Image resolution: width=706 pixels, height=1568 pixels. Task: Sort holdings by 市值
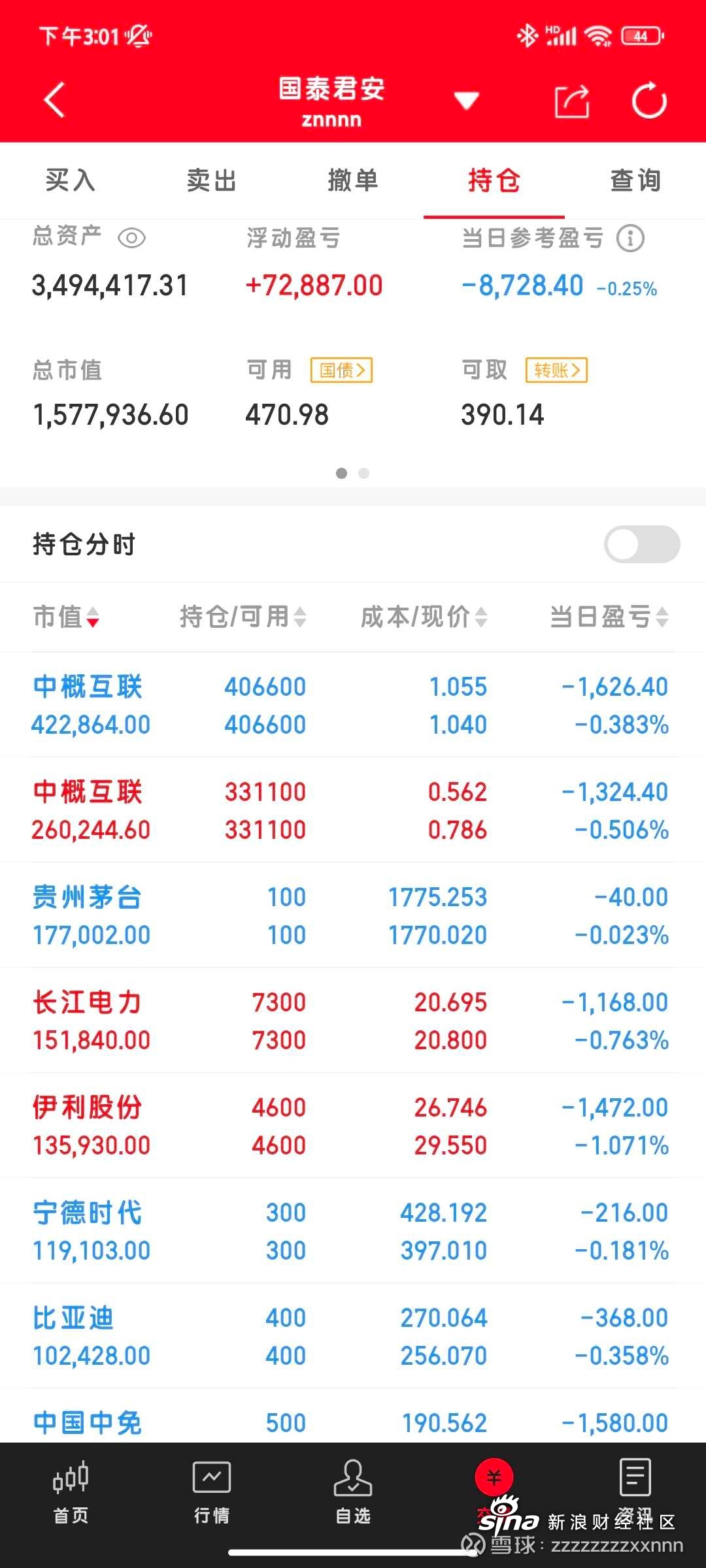pyautogui.click(x=66, y=616)
